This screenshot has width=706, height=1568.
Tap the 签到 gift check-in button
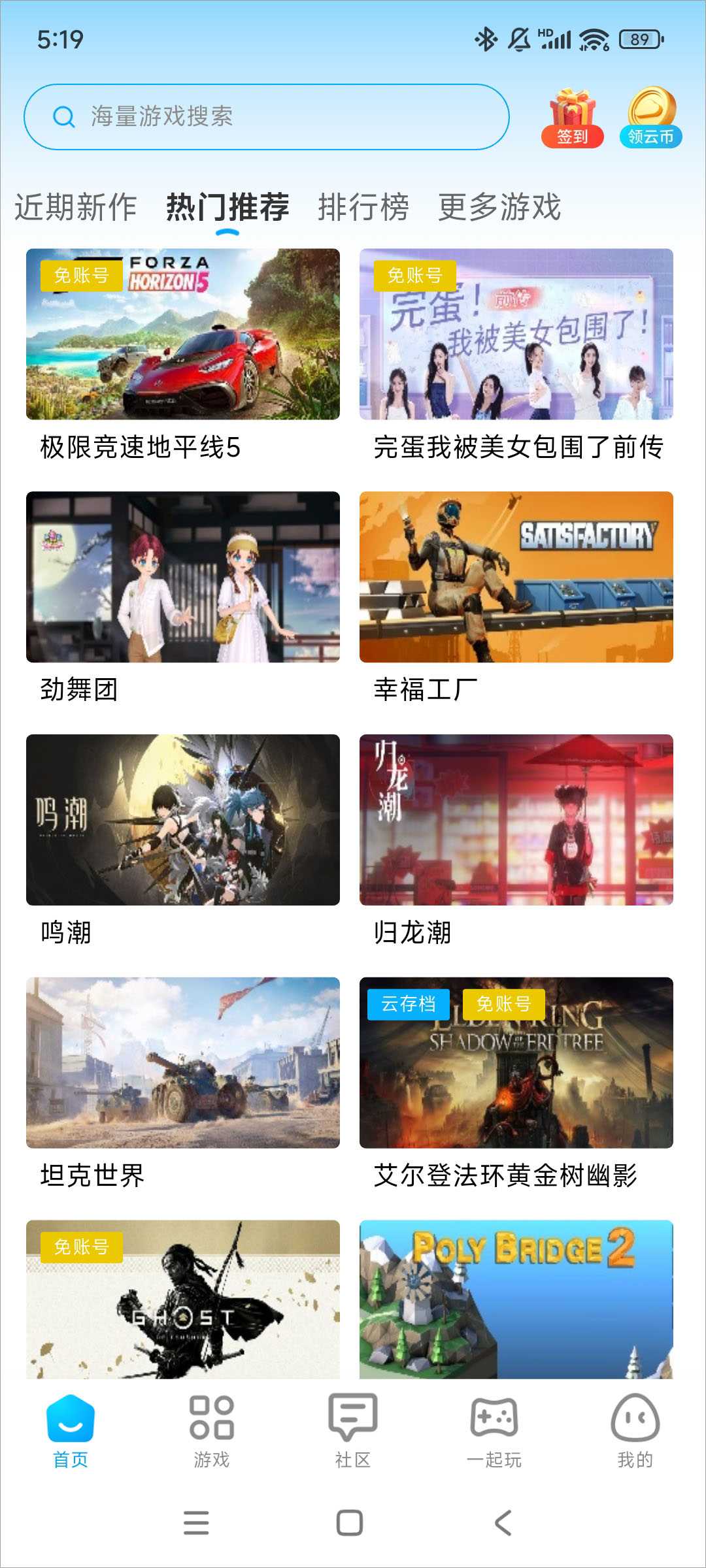coord(572,118)
